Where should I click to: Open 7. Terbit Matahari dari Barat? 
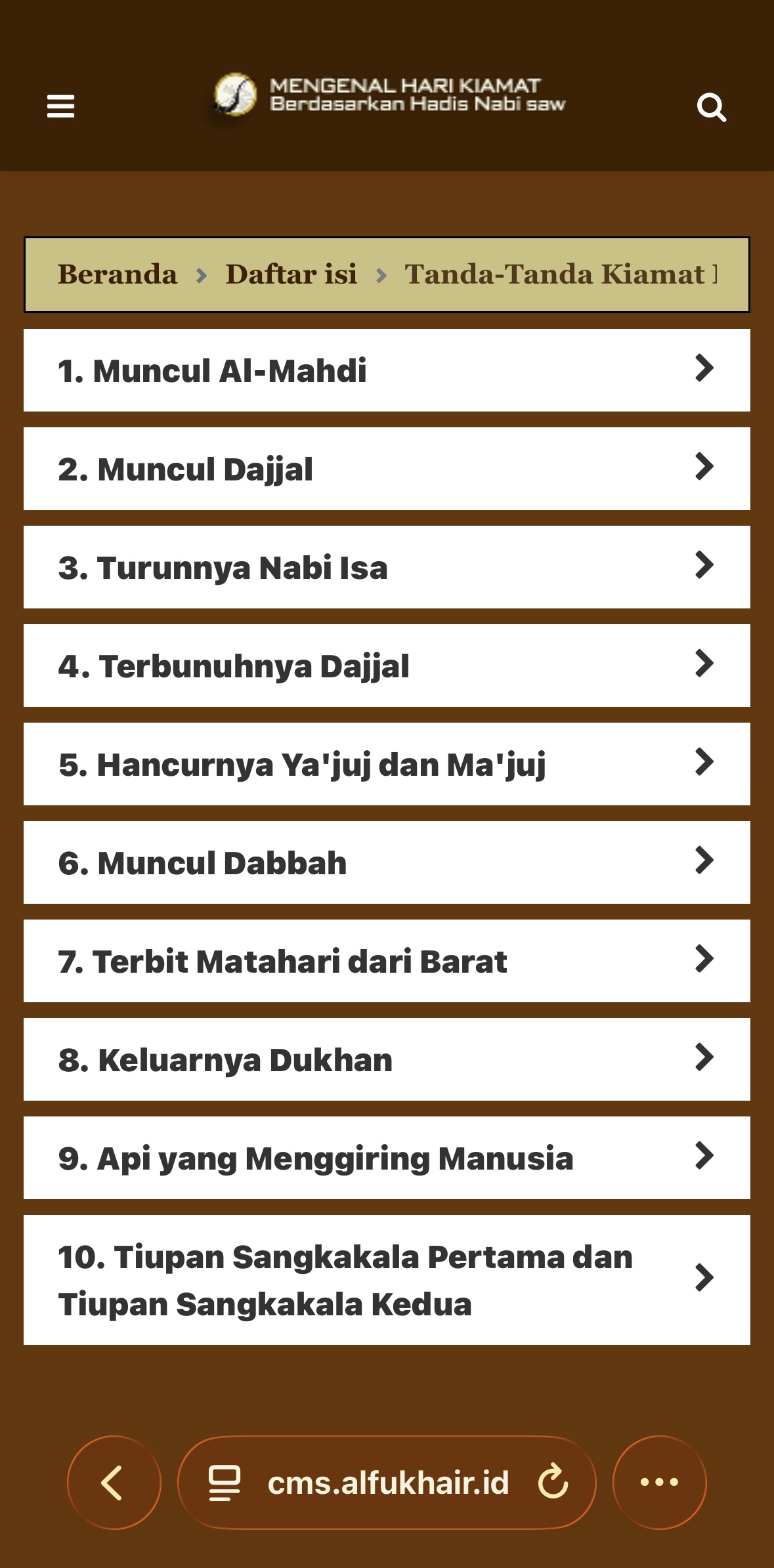click(x=387, y=961)
